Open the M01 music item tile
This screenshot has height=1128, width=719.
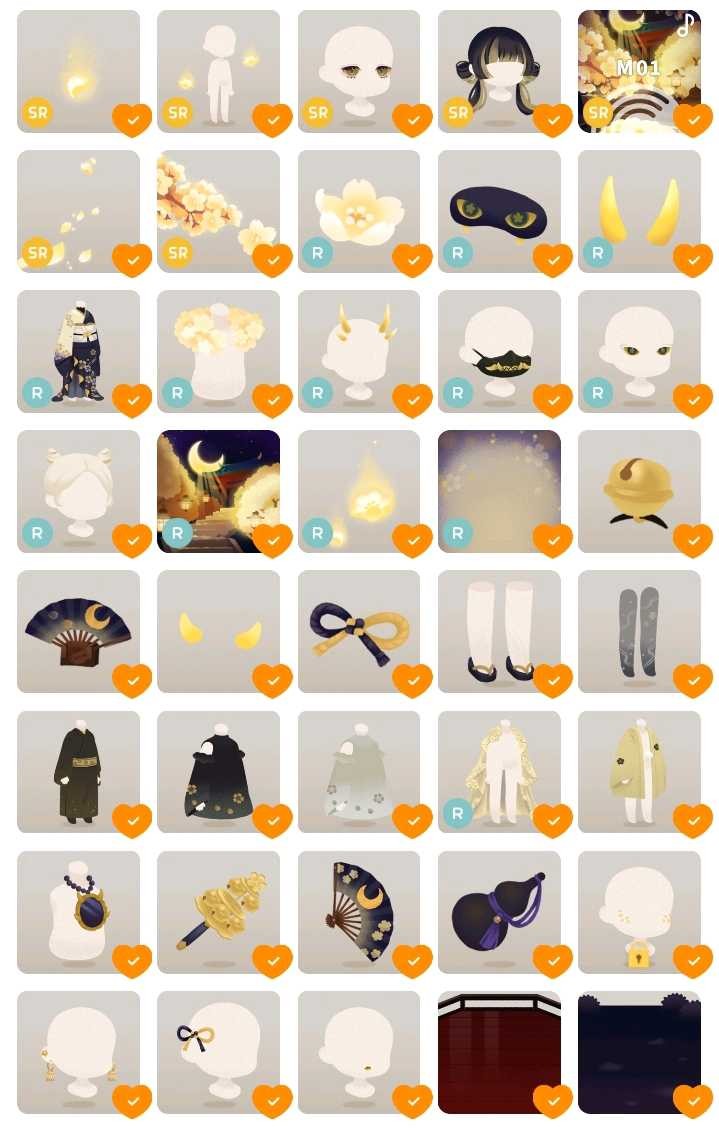[x=638, y=71]
